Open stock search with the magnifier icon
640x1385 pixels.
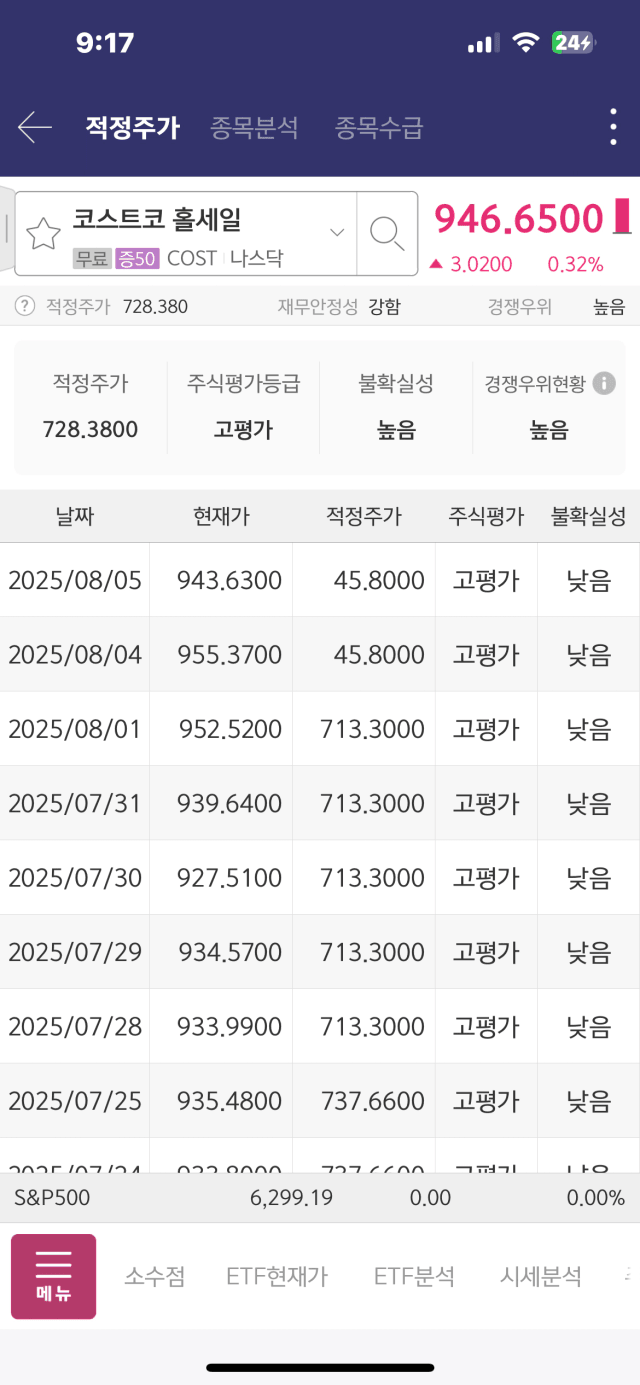(387, 233)
